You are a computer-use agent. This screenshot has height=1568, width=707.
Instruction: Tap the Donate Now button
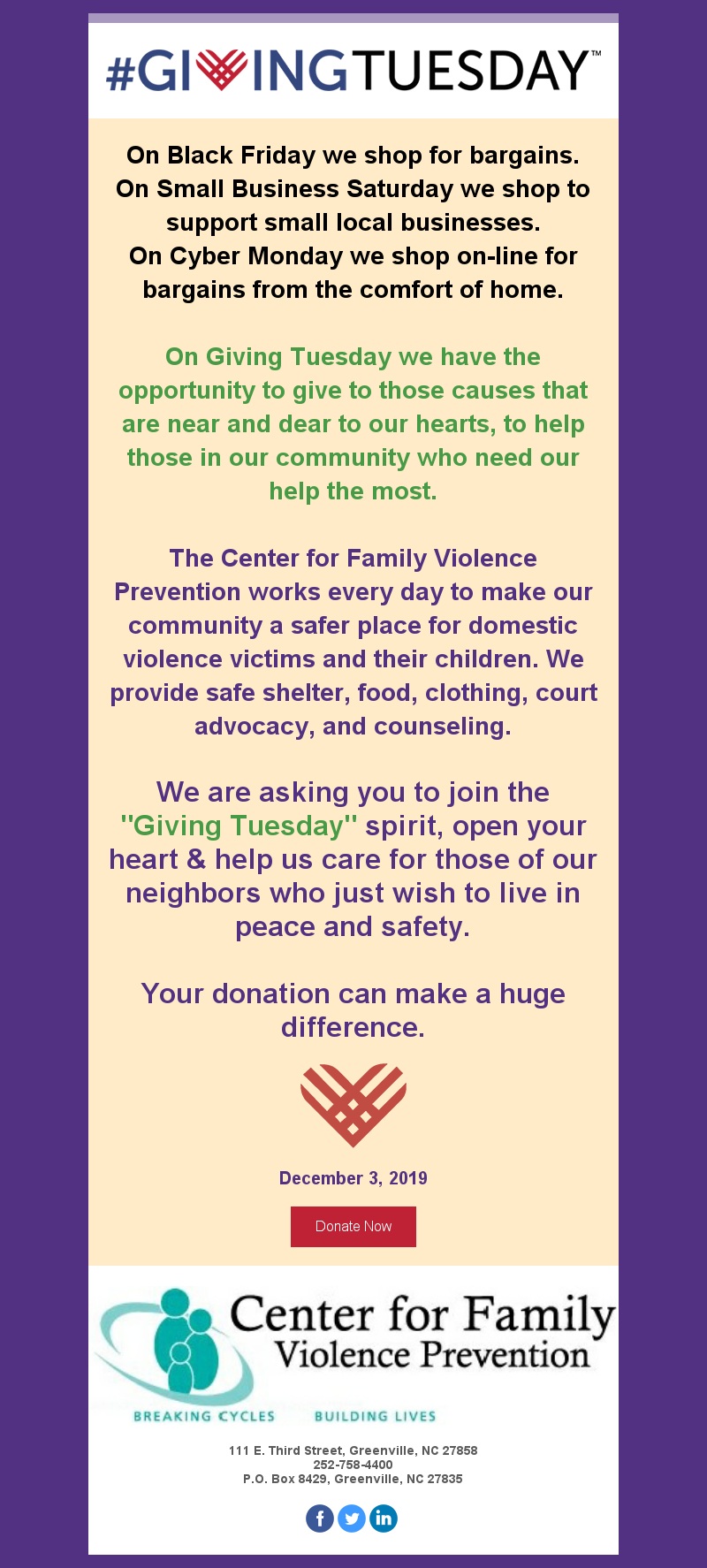coord(353,1226)
